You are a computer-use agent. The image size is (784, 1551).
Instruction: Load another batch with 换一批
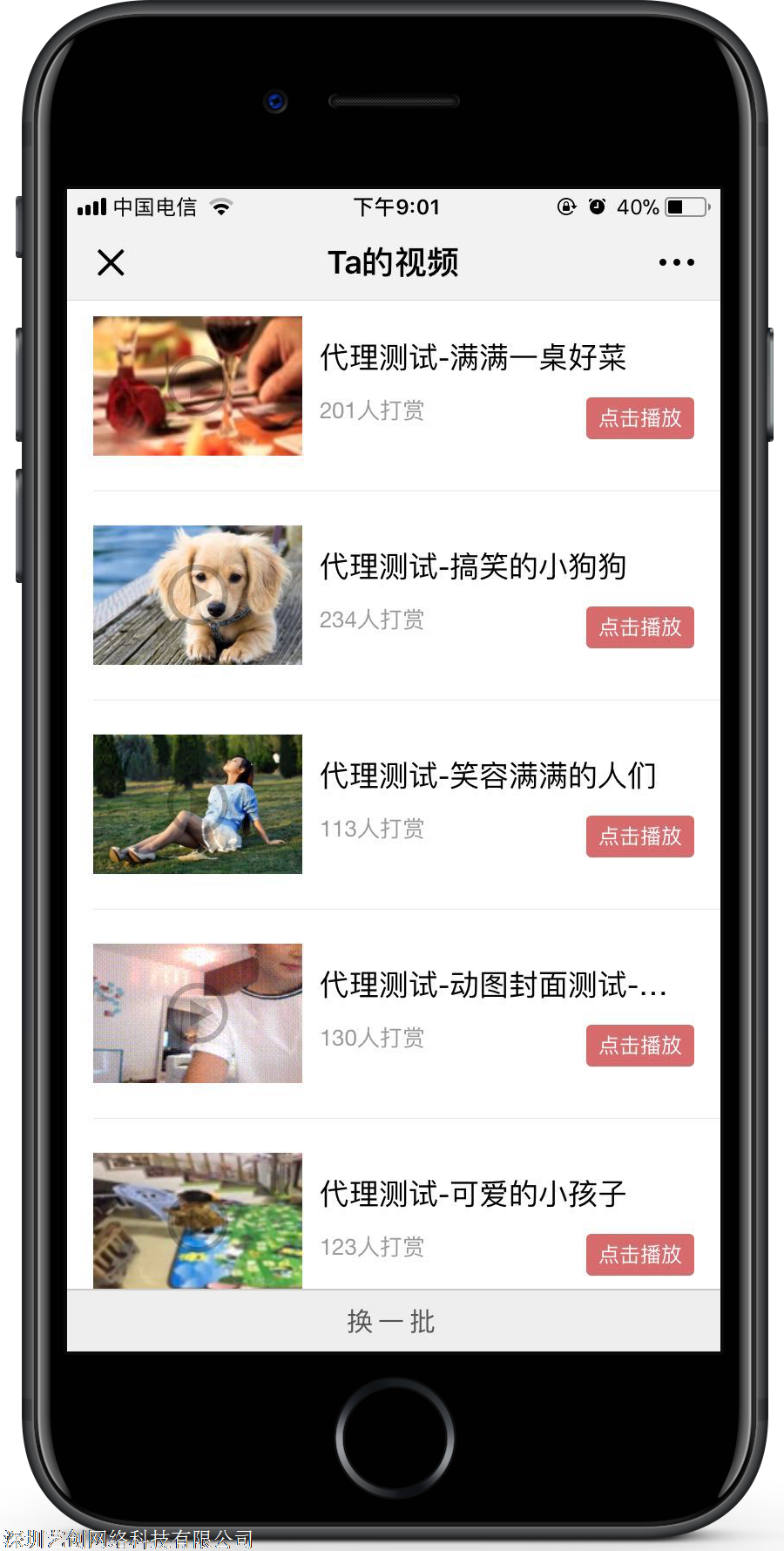(x=394, y=1321)
